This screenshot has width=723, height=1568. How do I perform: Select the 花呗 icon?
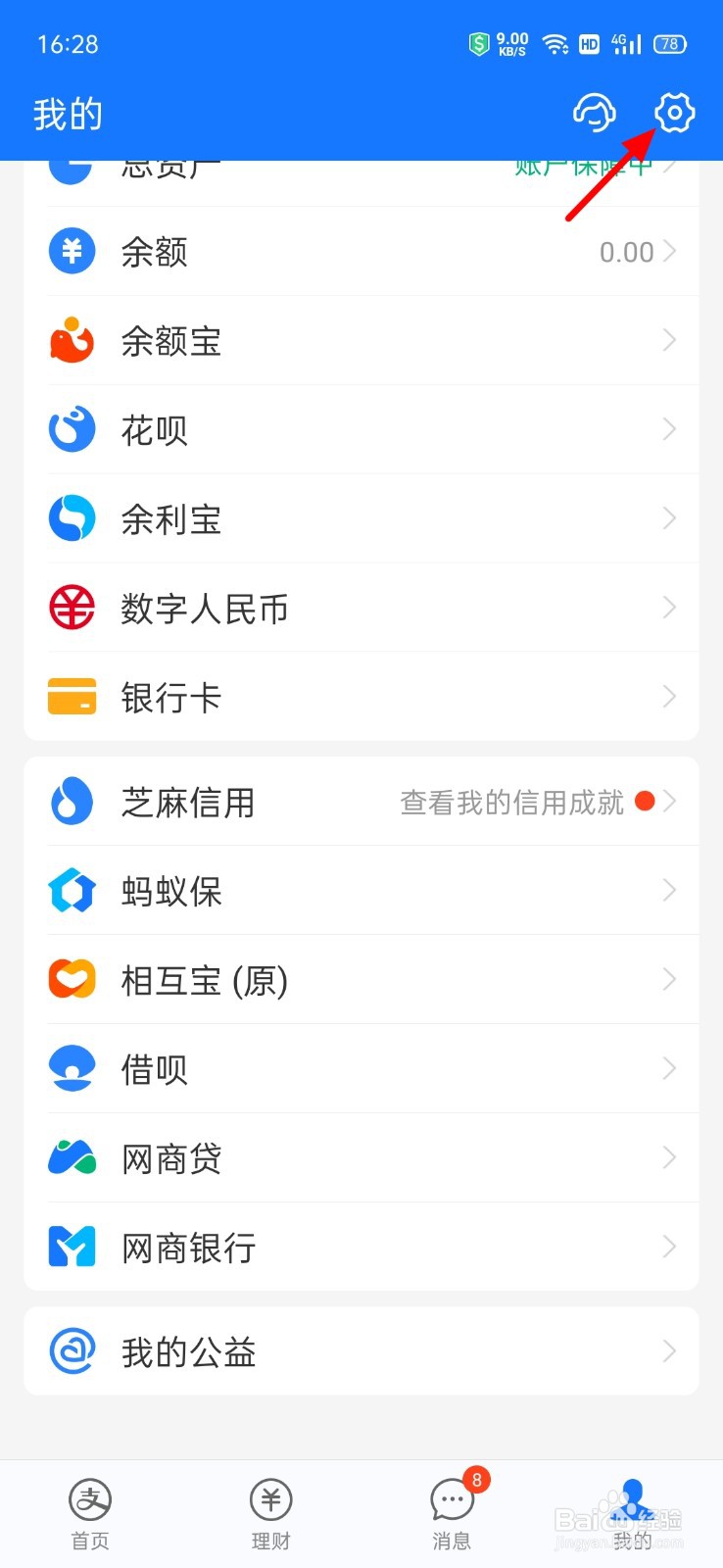coord(71,429)
